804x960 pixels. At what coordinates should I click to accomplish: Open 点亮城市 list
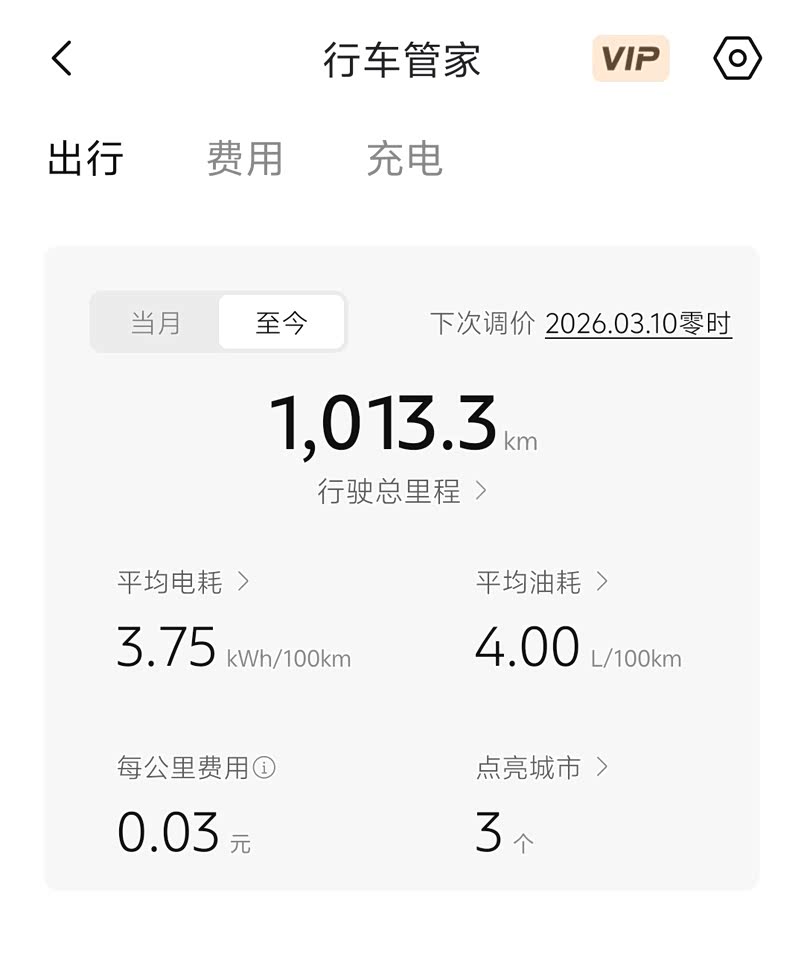tap(542, 768)
